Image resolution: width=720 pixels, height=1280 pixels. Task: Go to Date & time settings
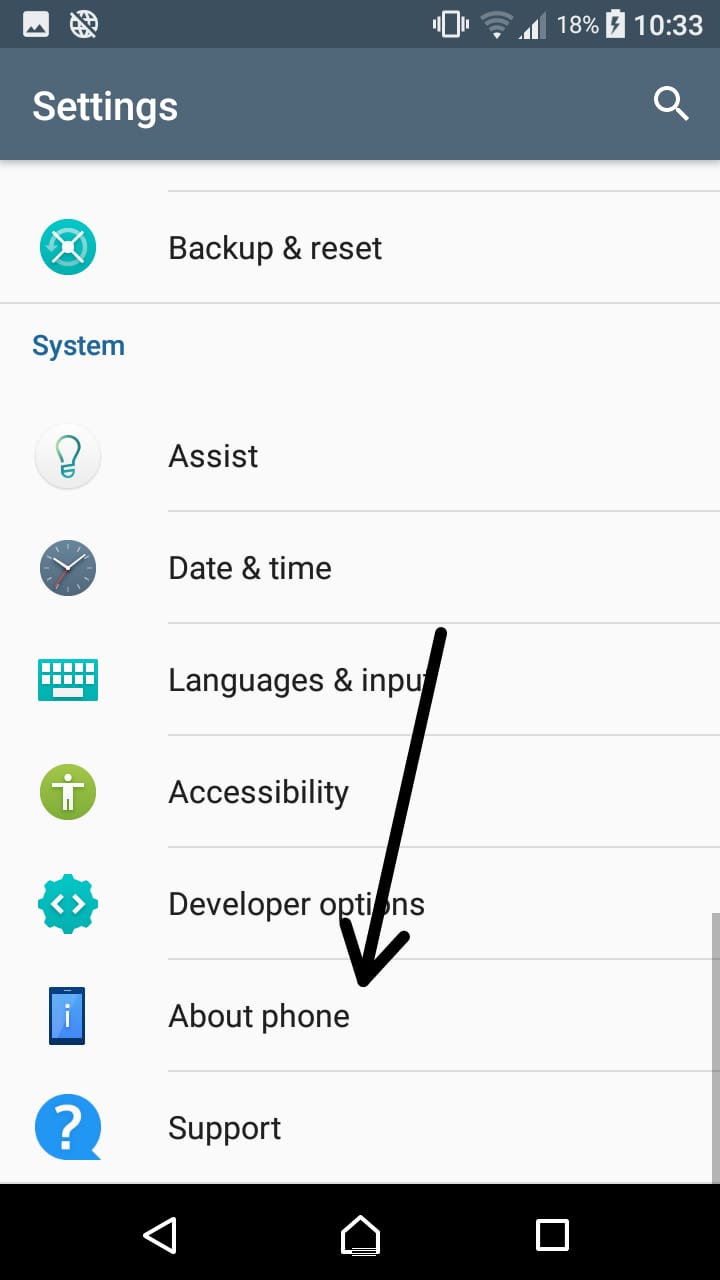point(250,568)
